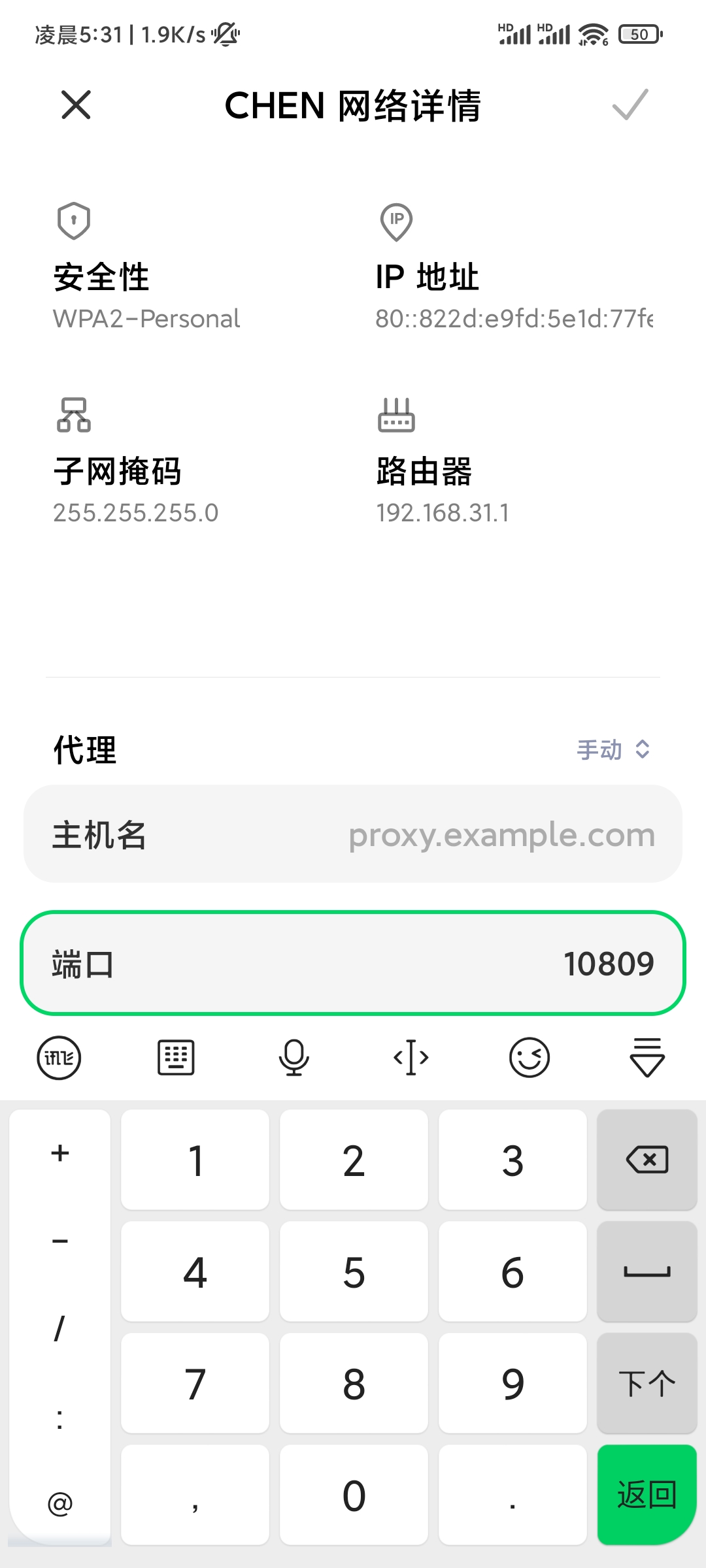706x1568 pixels.
Task: Focus the 主机名 hostname field
Action: (x=353, y=834)
